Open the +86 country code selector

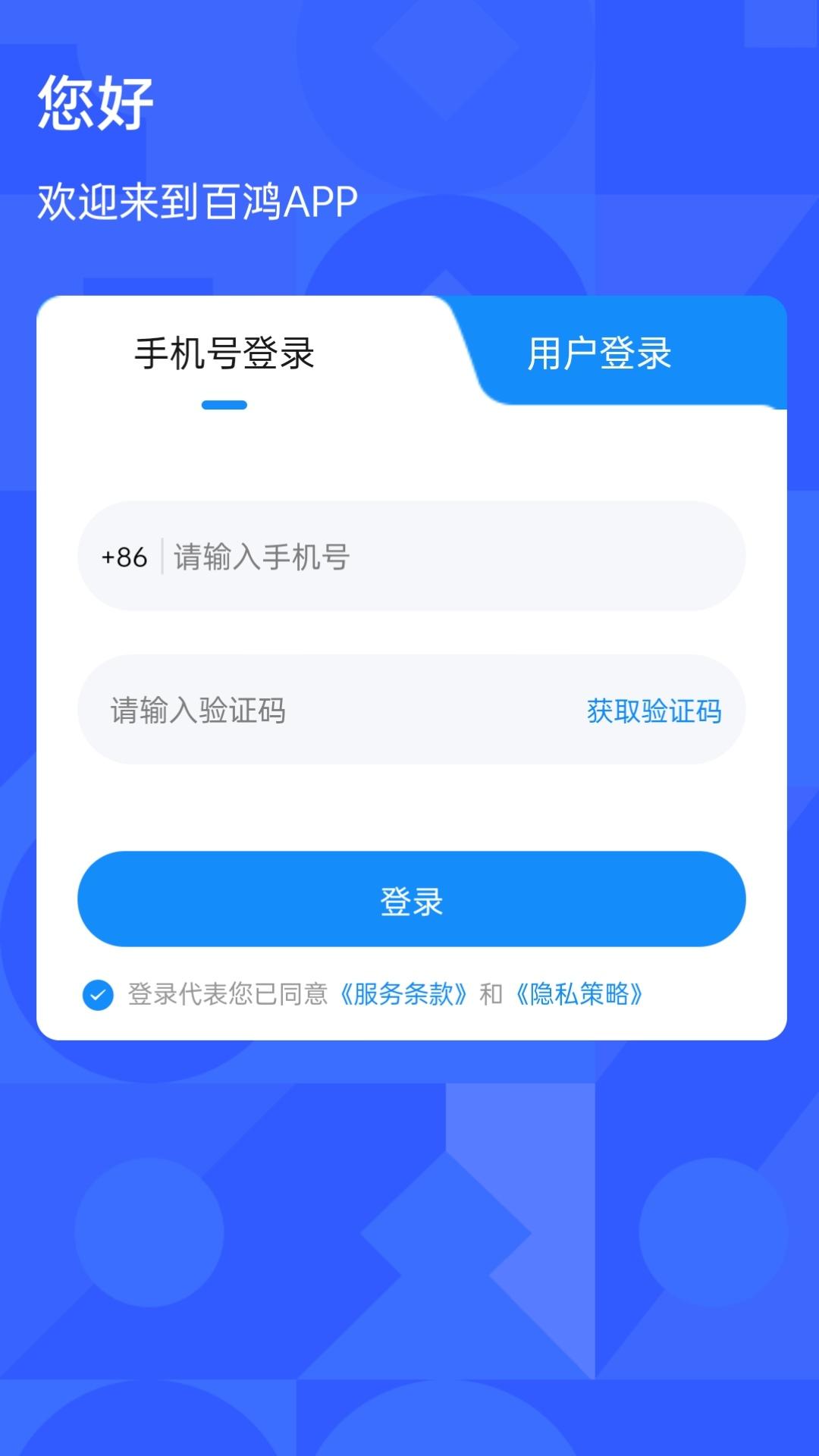pyautogui.click(x=124, y=557)
